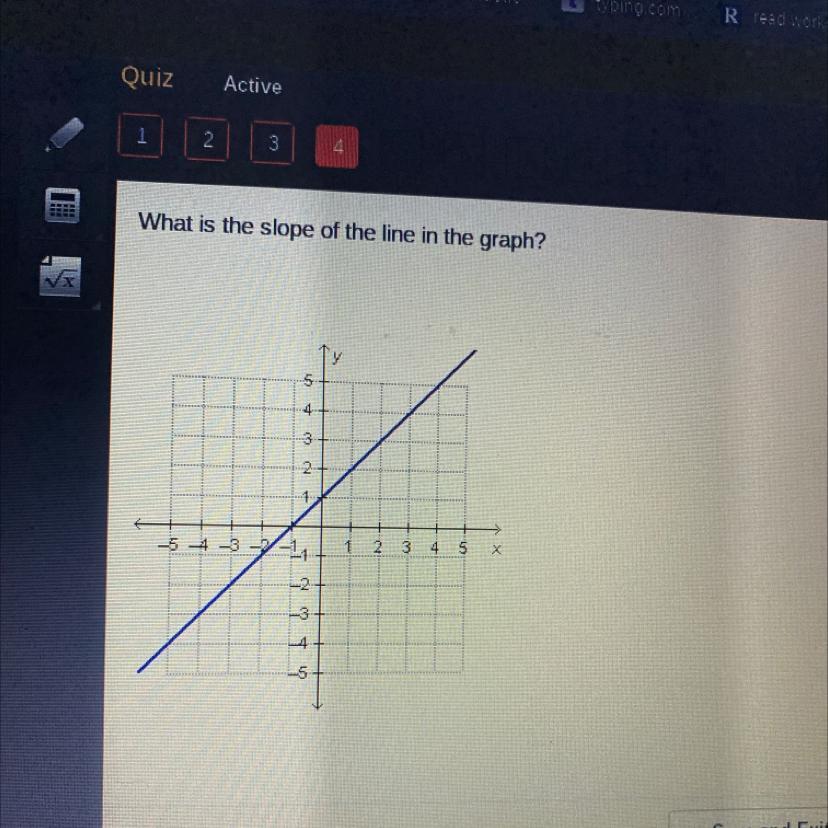Open the calculator tool
The width and height of the screenshot is (828, 828).
pos(62,204)
